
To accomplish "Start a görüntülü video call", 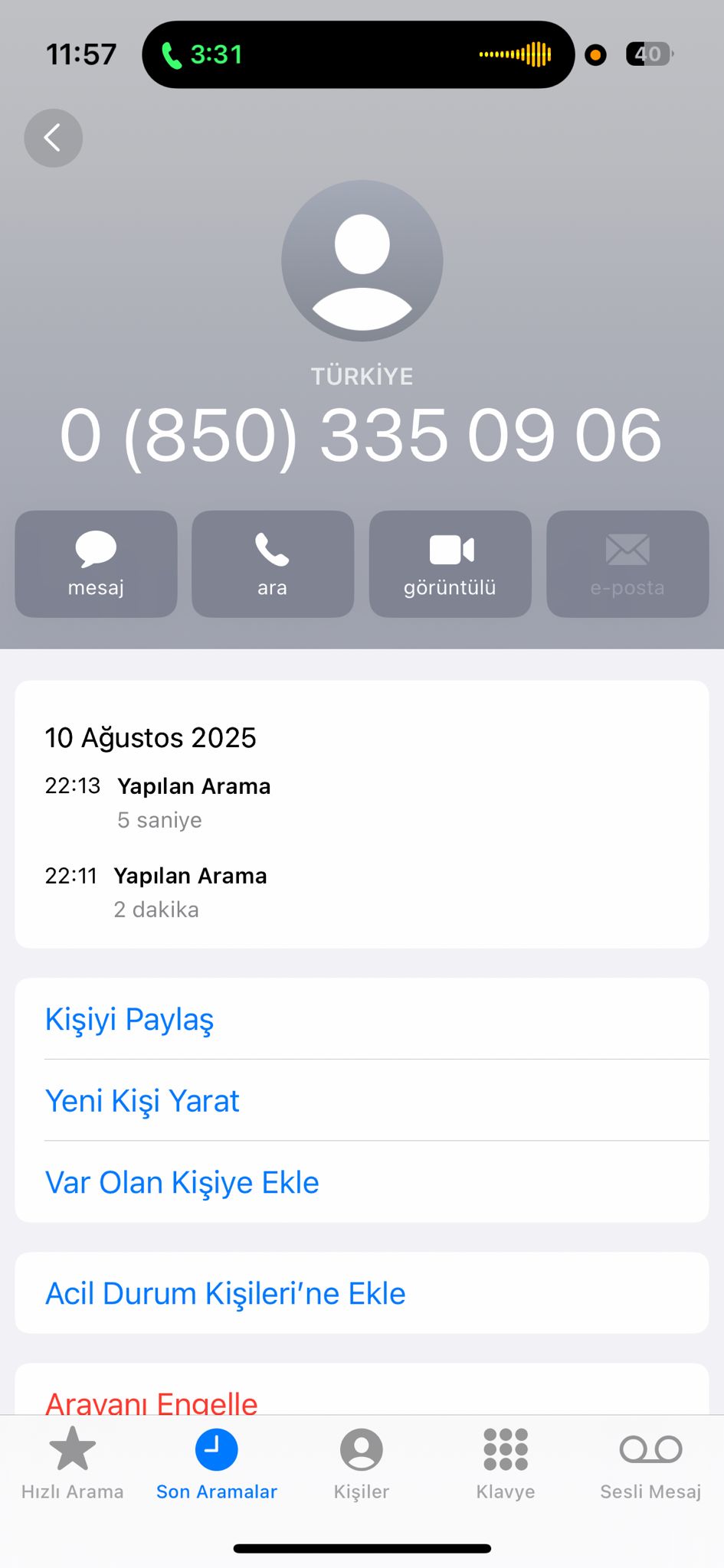I will (450, 563).
